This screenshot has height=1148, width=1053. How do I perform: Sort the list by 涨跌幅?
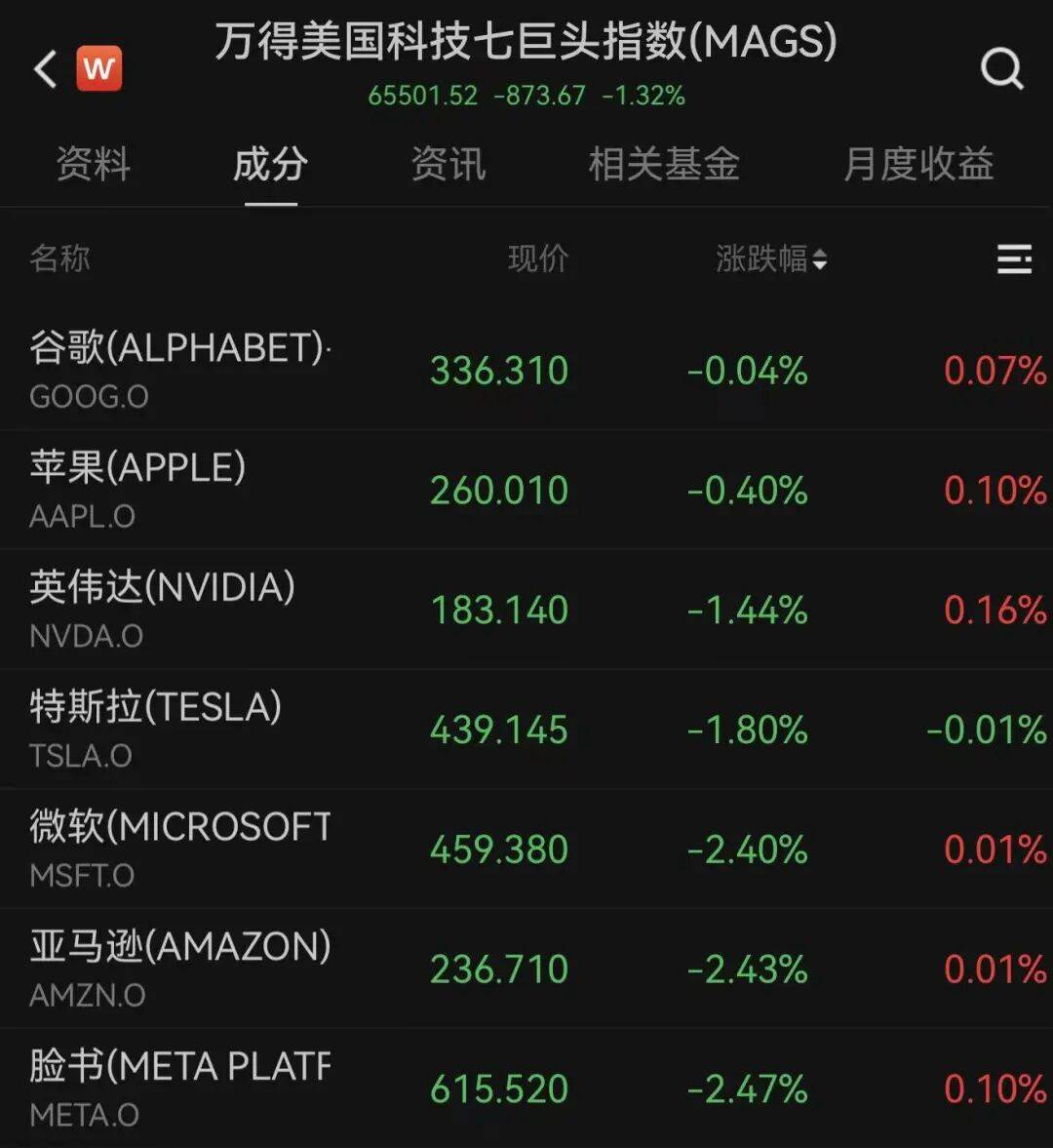tap(771, 259)
